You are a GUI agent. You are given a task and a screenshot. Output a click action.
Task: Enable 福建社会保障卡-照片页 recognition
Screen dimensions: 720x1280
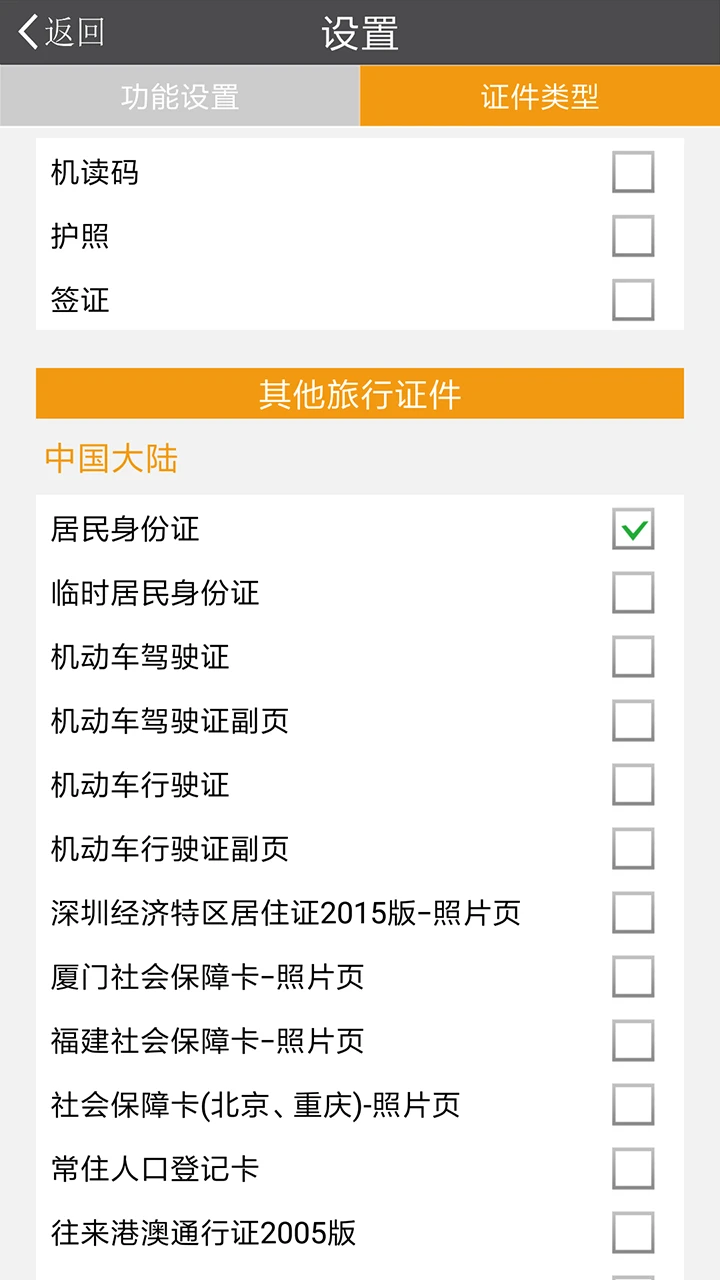point(633,1041)
